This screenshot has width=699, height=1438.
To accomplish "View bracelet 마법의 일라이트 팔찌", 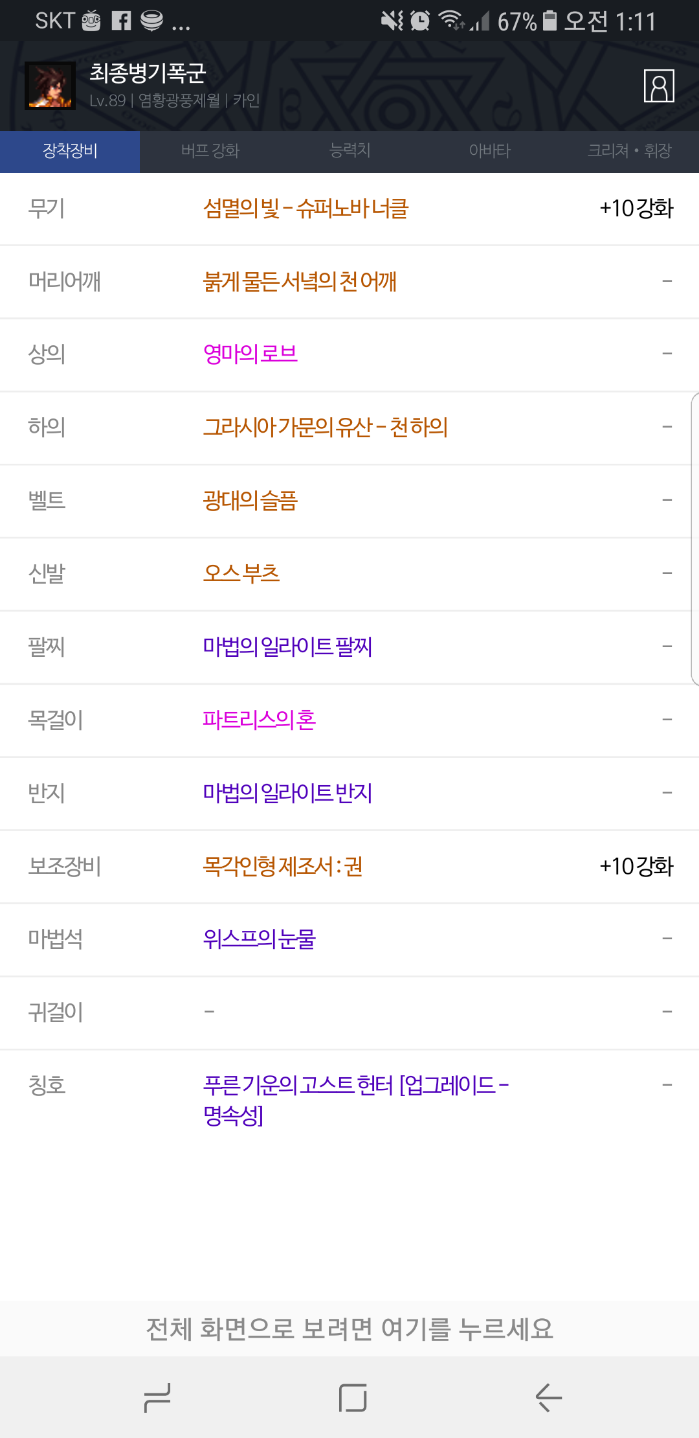I will click(x=287, y=646).
